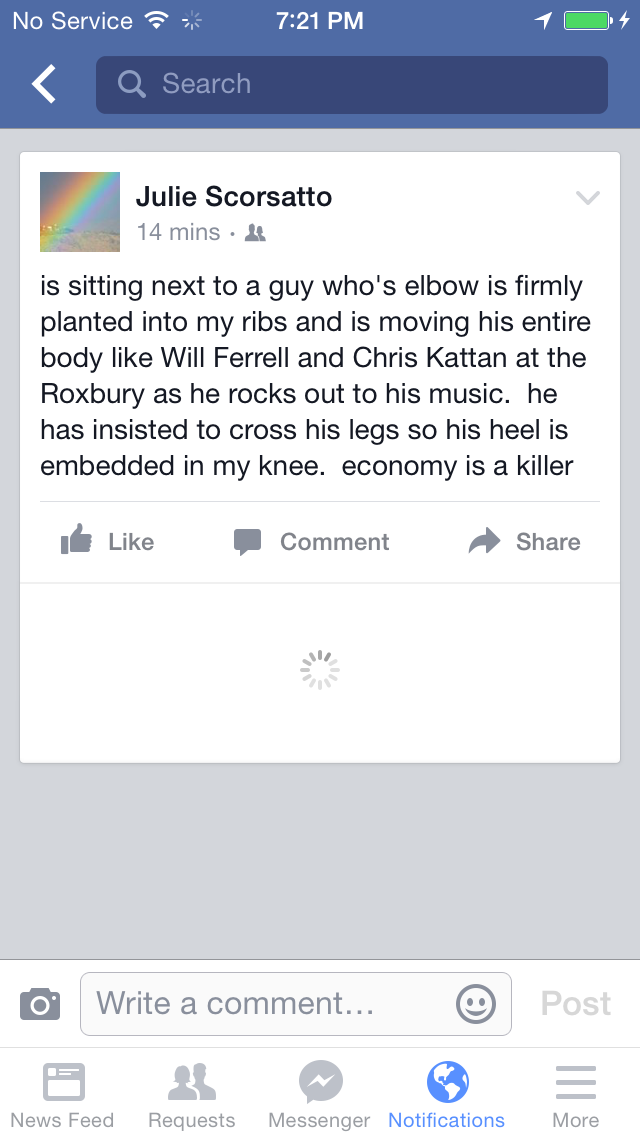The image size is (640, 1136).
Task: Comment on Julie's post
Action: coord(311,542)
